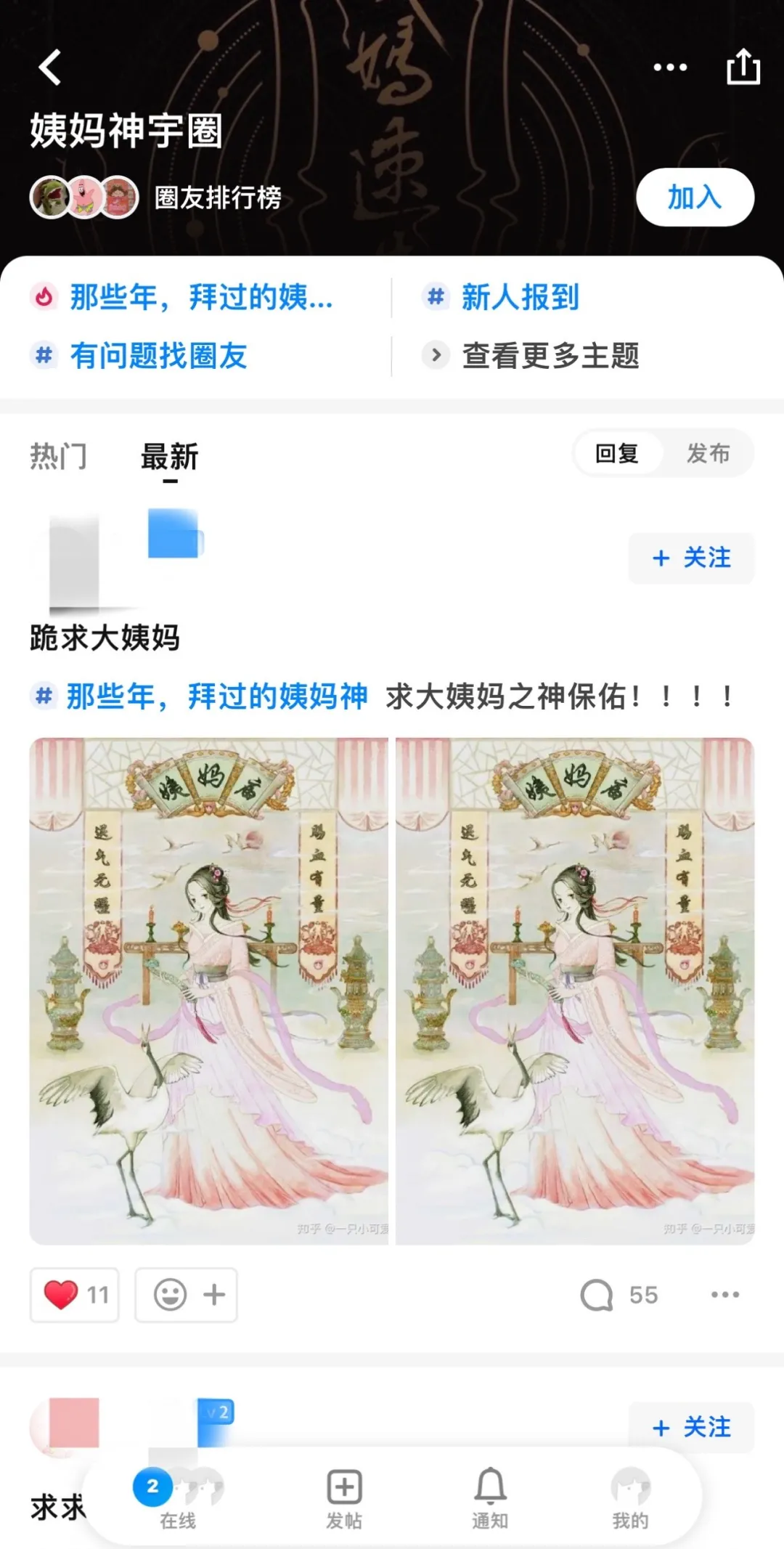Open topic 那些年，拜过的姨… in topic list
Screen dimensions: 784x1549
[x=200, y=298]
